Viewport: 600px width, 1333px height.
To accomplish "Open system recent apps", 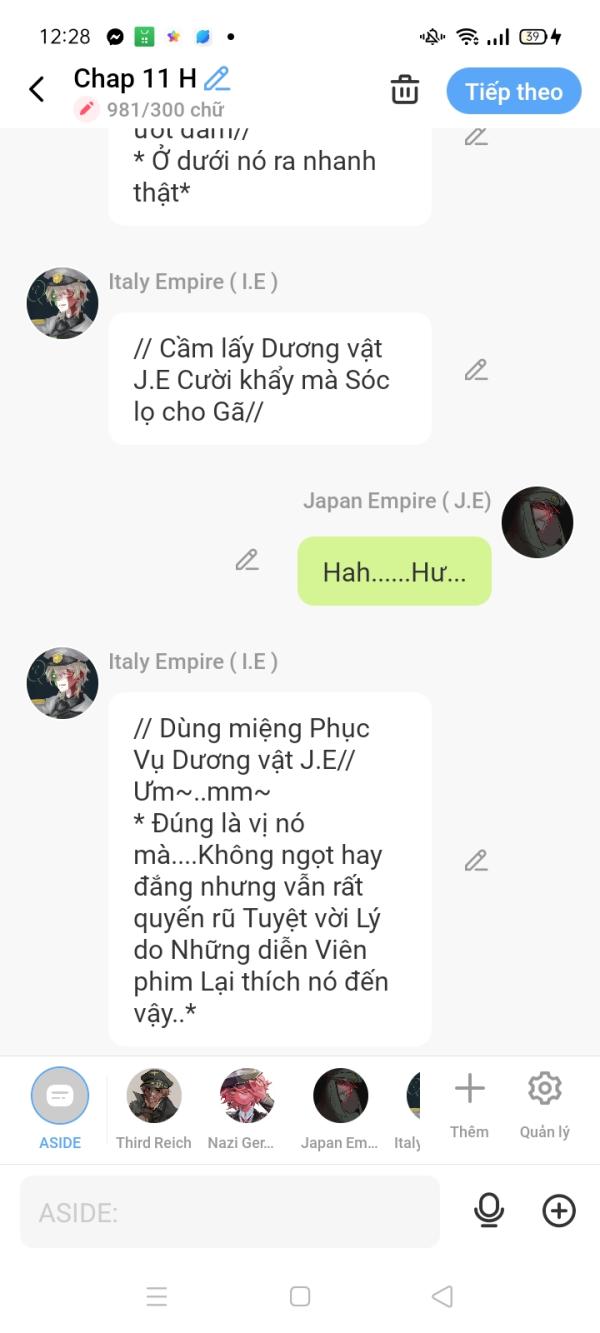I will click(x=157, y=1297).
